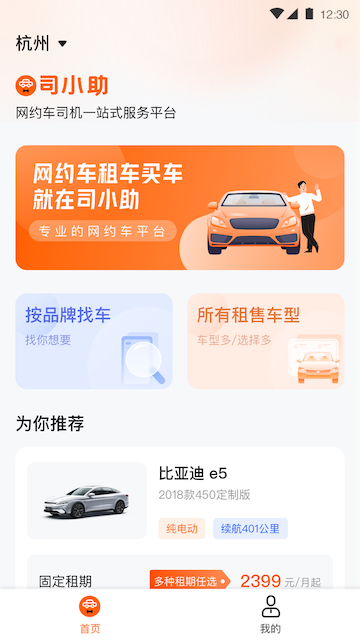Open 所有租售车型 card
Image resolution: width=360 pixels, height=640 pixels.
pos(266,341)
